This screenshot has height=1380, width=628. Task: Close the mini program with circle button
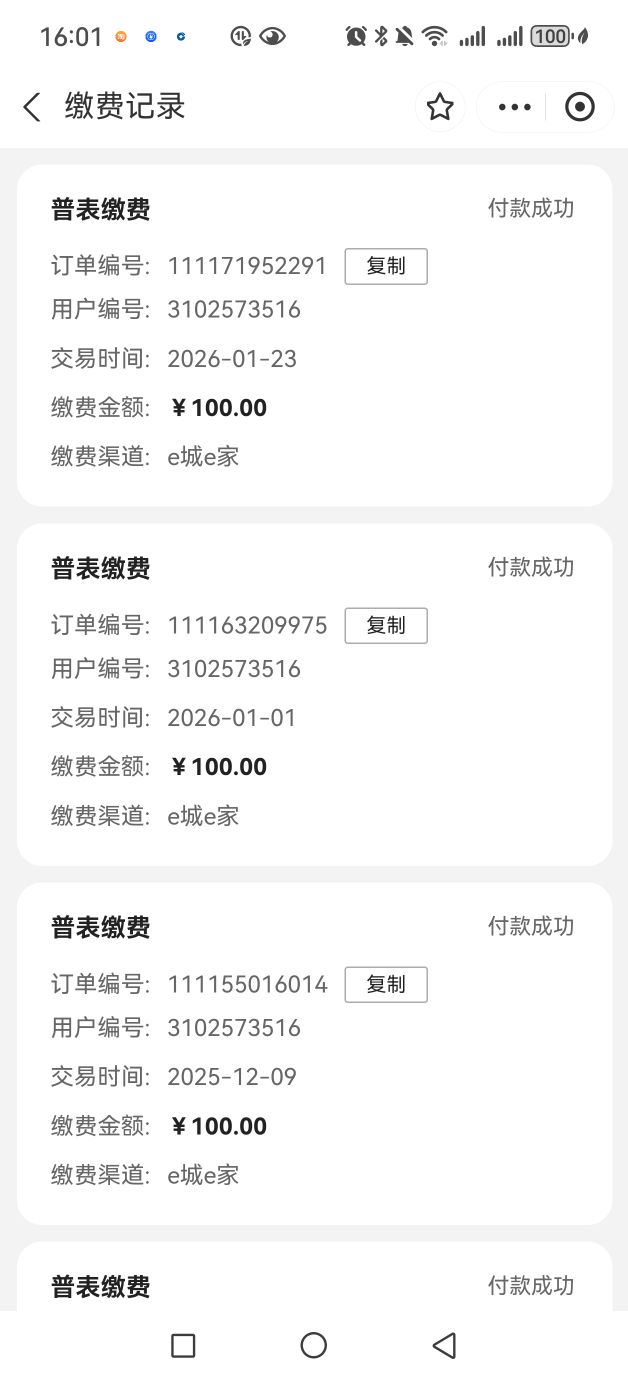tap(580, 107)
